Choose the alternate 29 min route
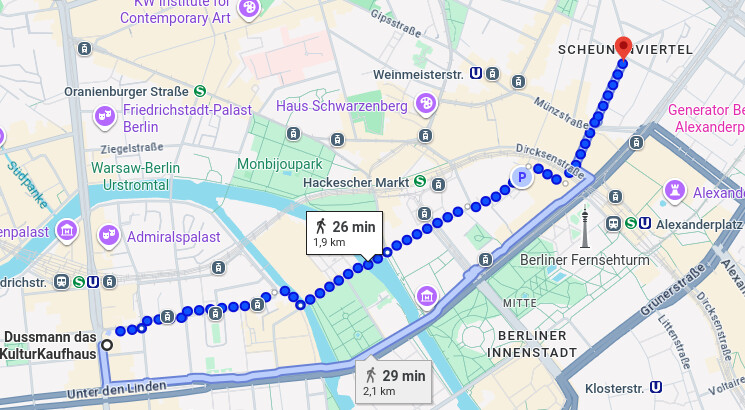The height and width of the screenshot is (410, 745). (393, 382)
